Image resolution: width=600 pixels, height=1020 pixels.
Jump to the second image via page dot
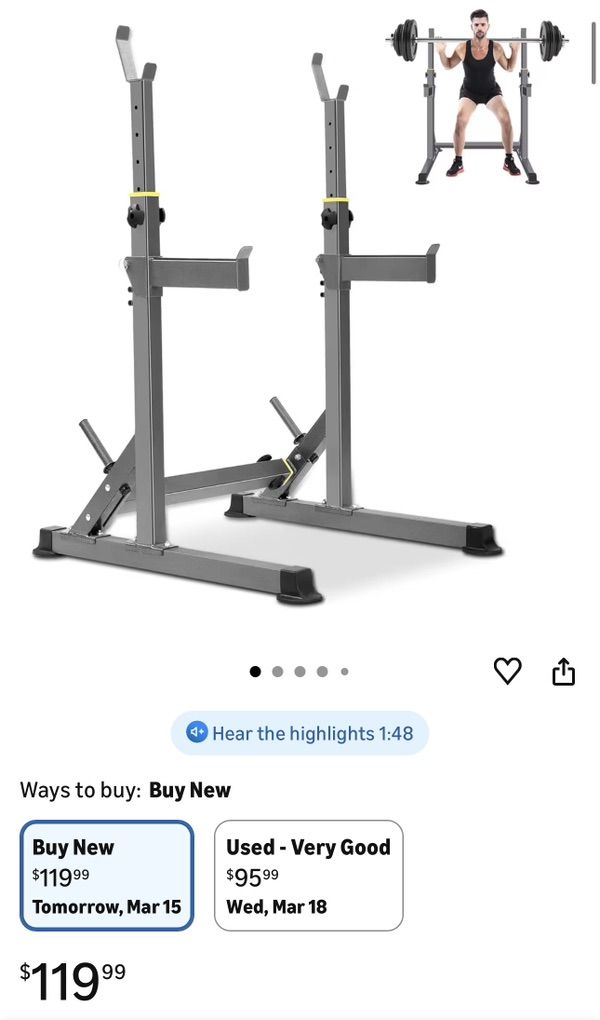tap(277, 672)
